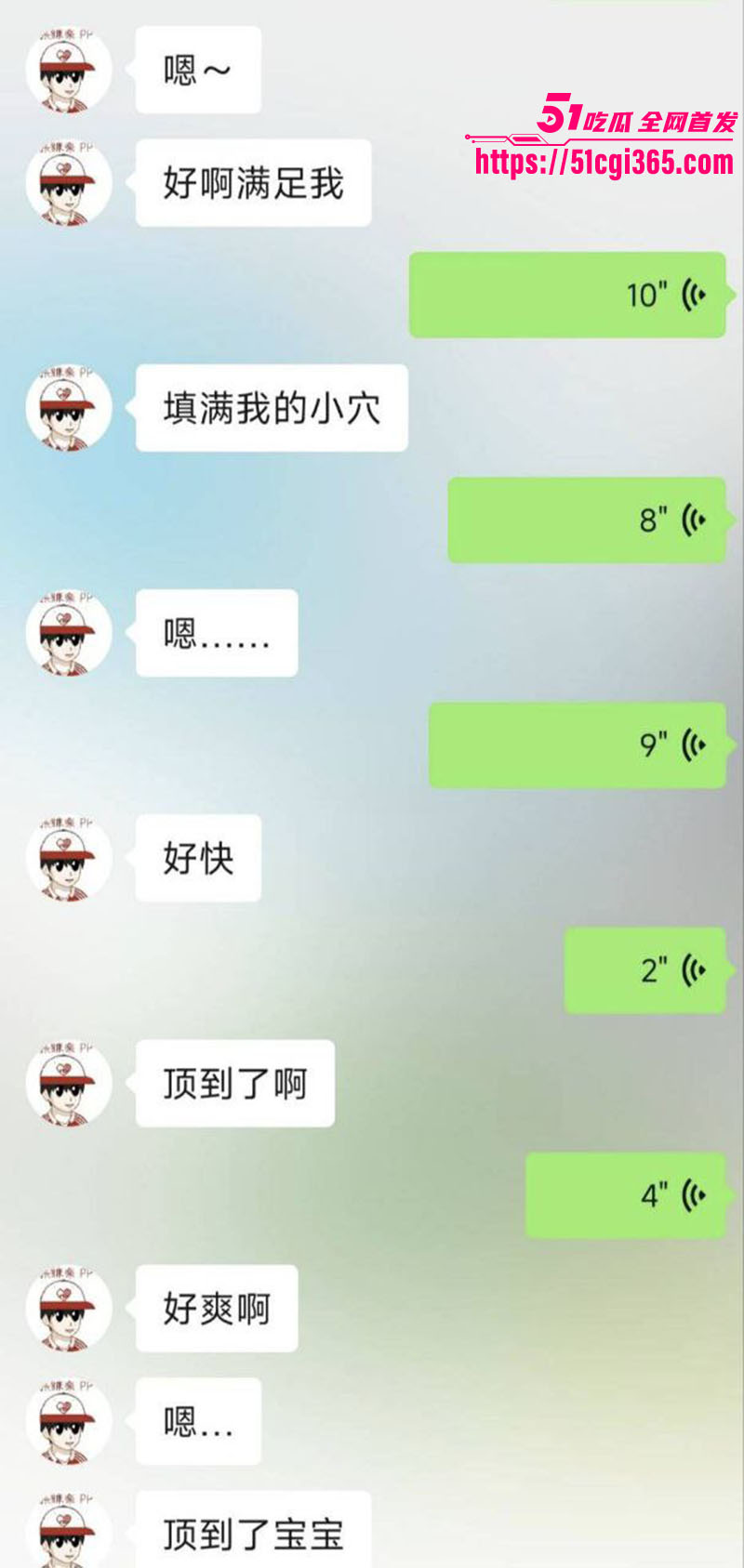Tap the avatar next to 嗯～ message
The width and height of the screenshot is (744, 1568).
[x=68, y=70]
